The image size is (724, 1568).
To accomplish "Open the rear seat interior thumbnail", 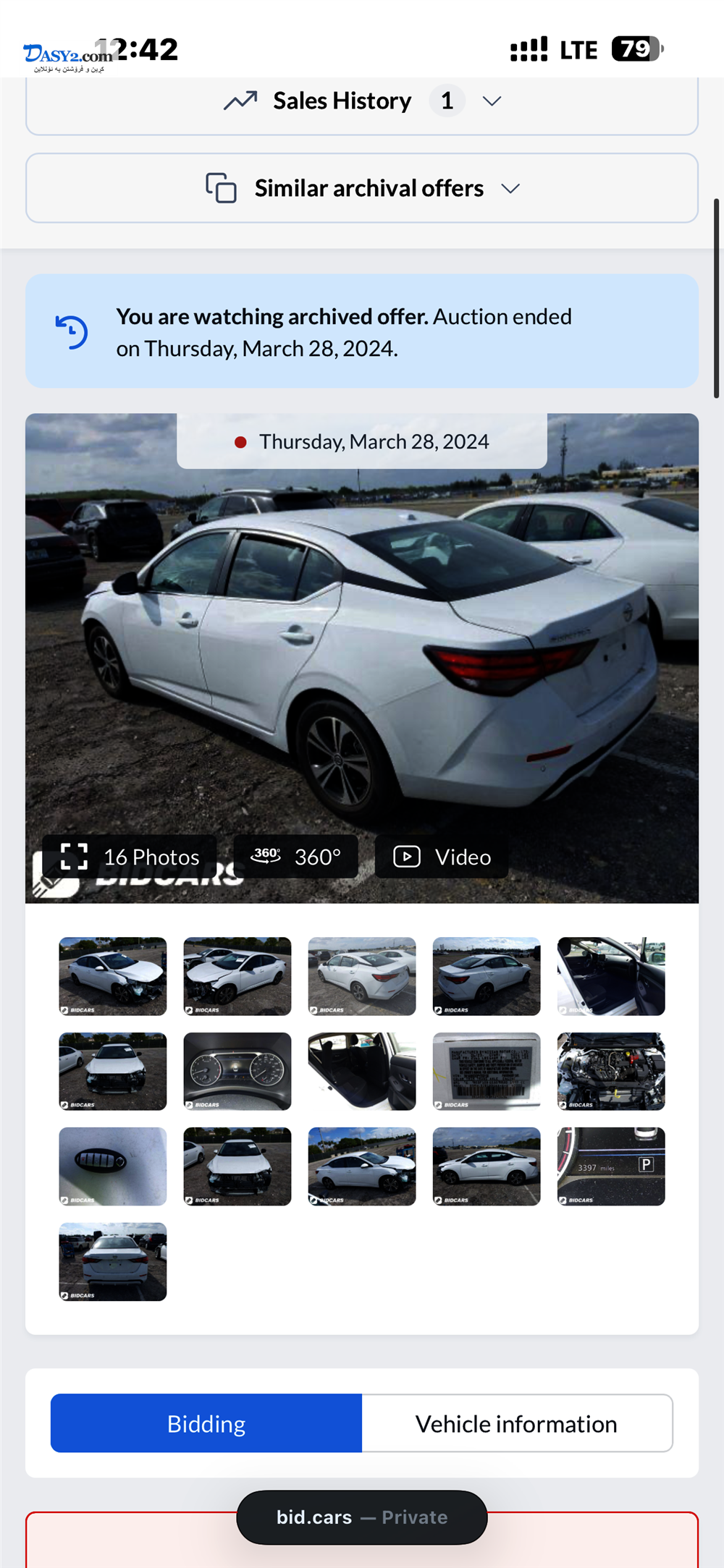I will [x=362, y=1071].
